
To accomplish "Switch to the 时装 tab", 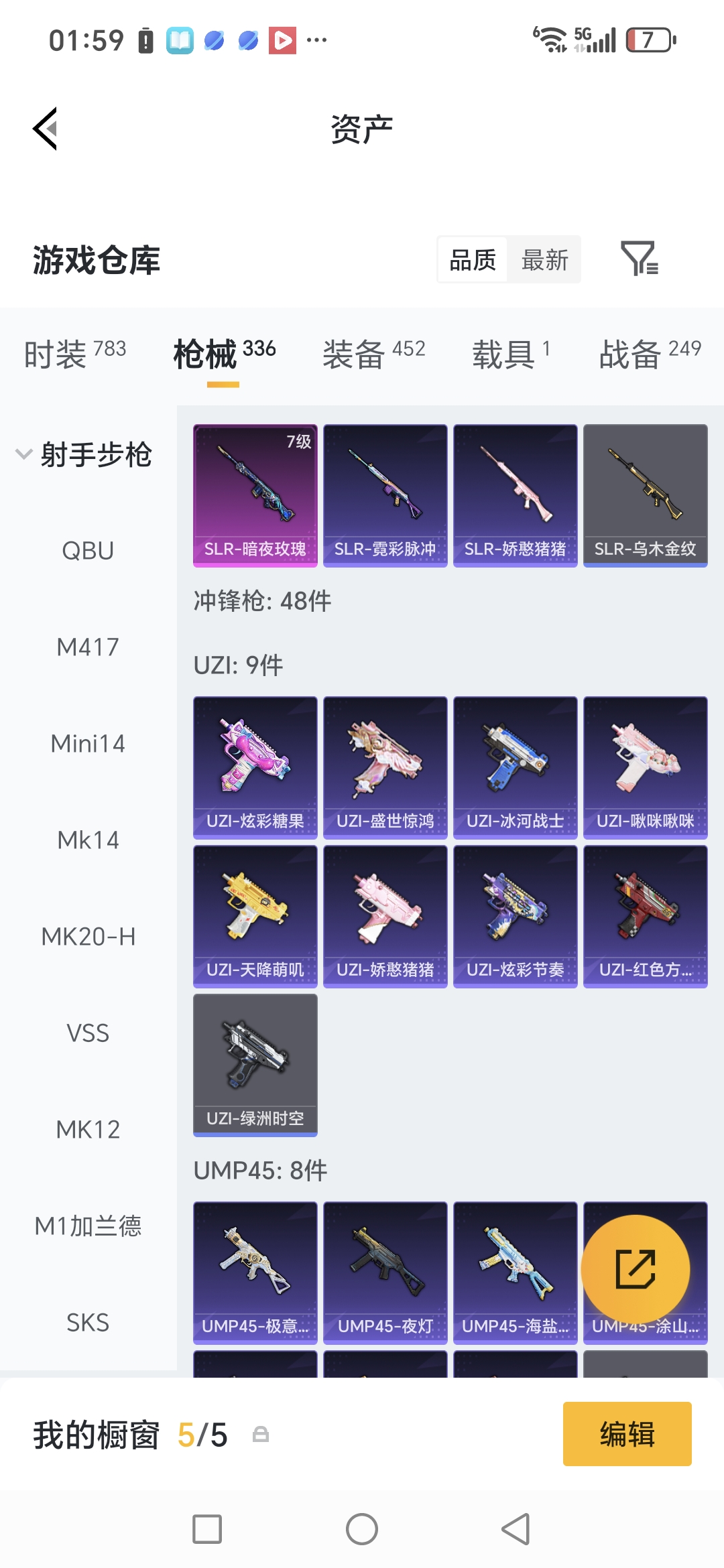I will pyautogui.click(x=75, y=353).
